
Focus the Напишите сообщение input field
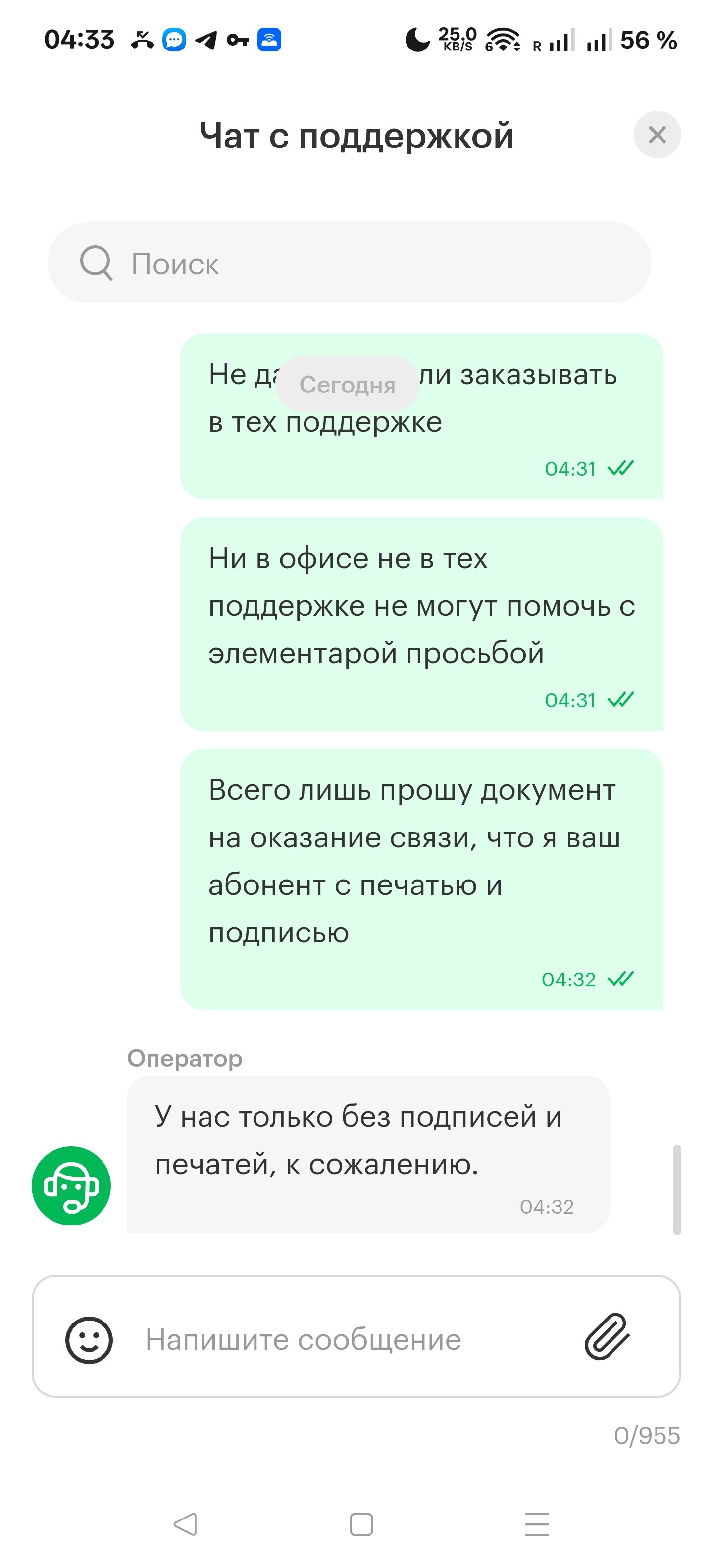click(x=341, y=1340)
